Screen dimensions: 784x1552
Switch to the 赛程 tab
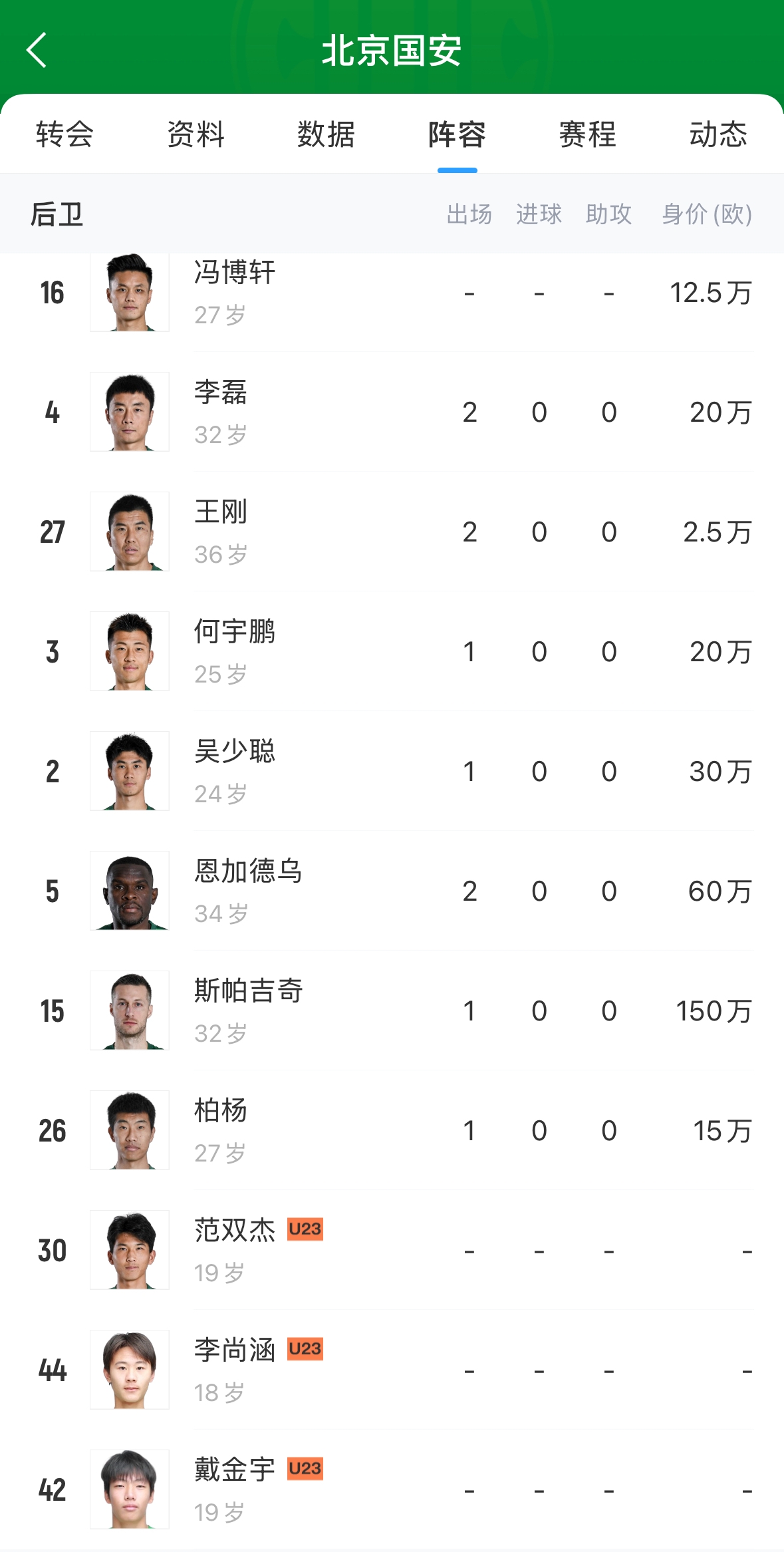click(587, 134)
